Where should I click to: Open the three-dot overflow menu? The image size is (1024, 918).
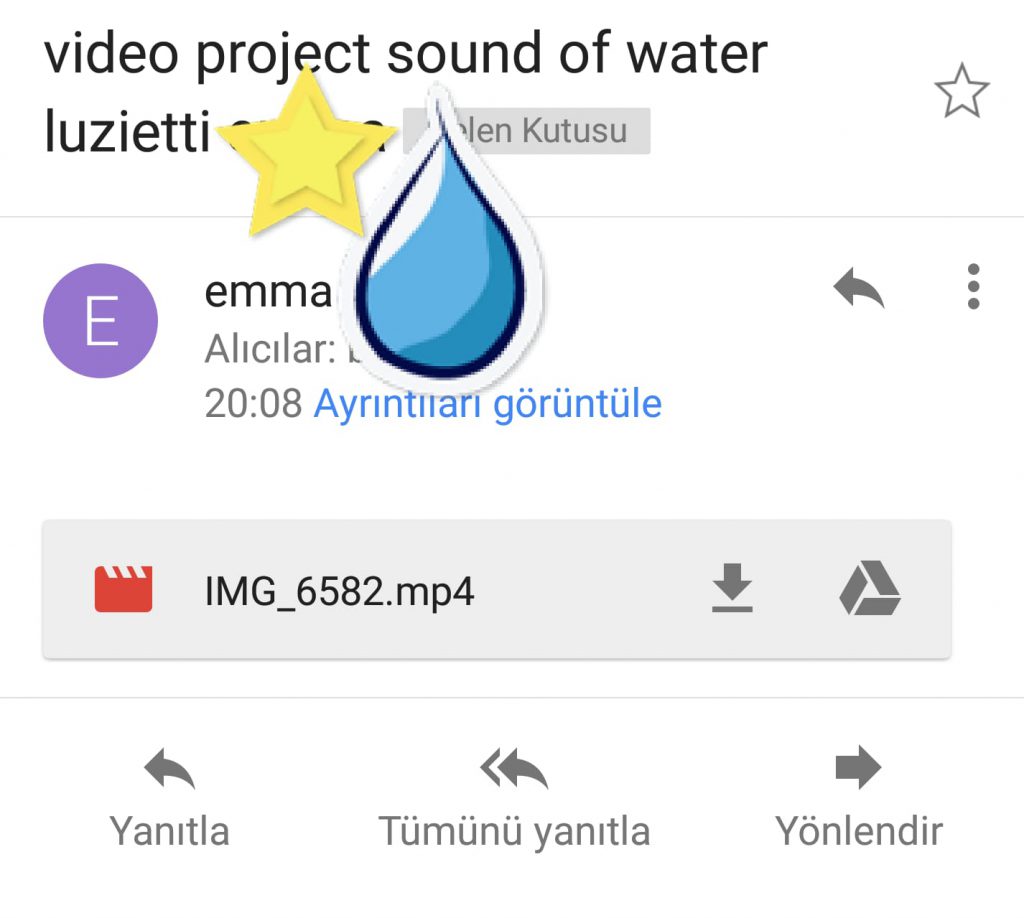973,288
